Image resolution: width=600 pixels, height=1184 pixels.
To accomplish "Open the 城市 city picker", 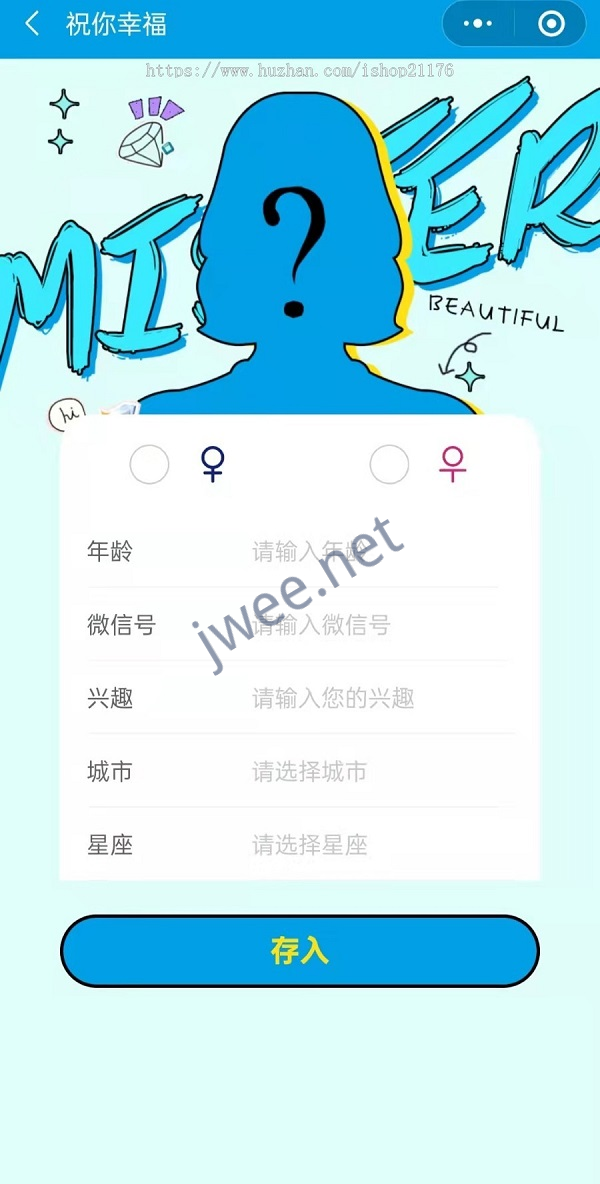I will pyautogui.click(x=380, y=771).
